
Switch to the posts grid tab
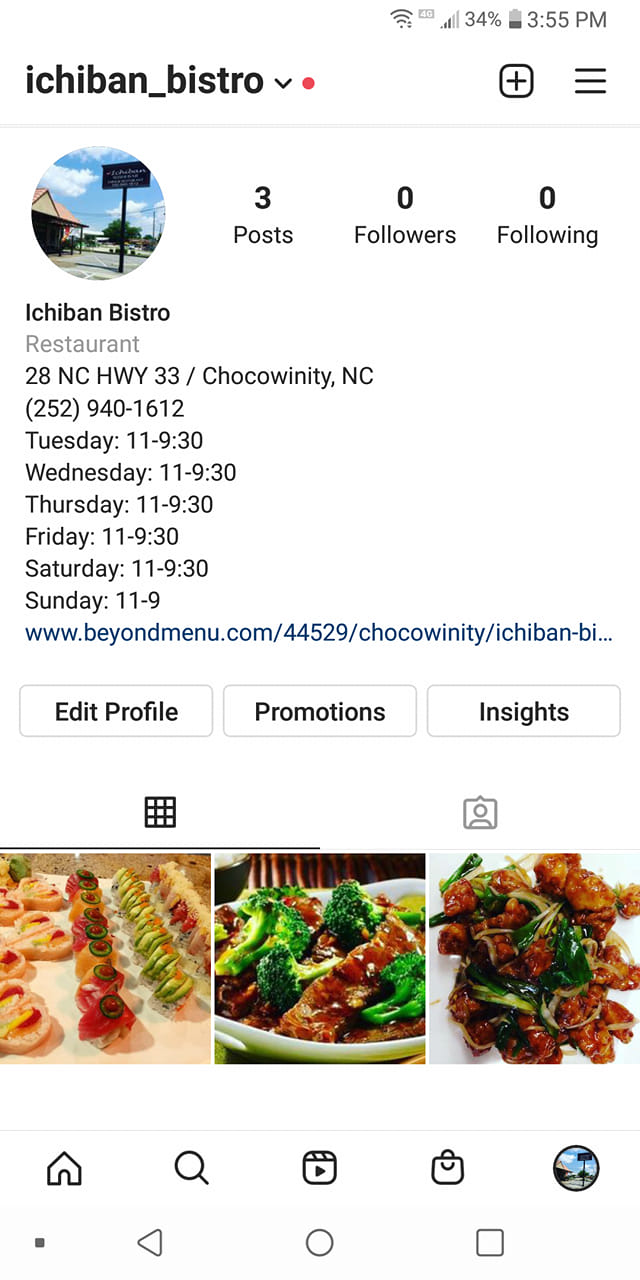(x=160, y=812)
